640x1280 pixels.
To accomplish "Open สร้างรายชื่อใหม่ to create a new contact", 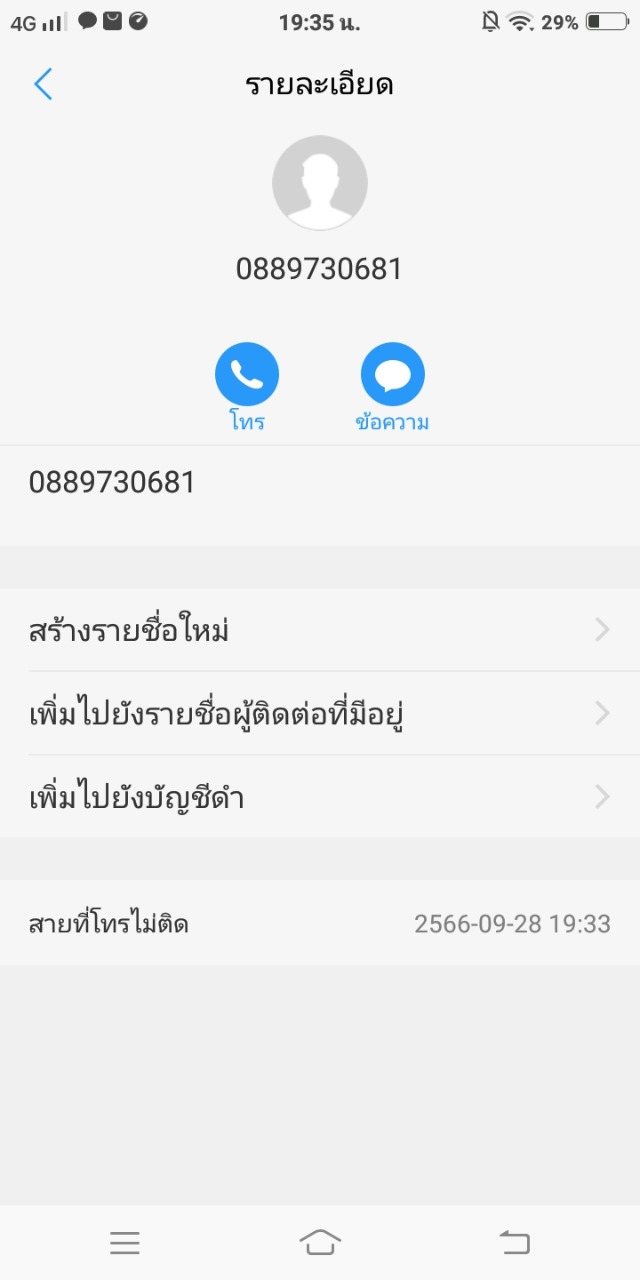I will click(x=320, y=630).
